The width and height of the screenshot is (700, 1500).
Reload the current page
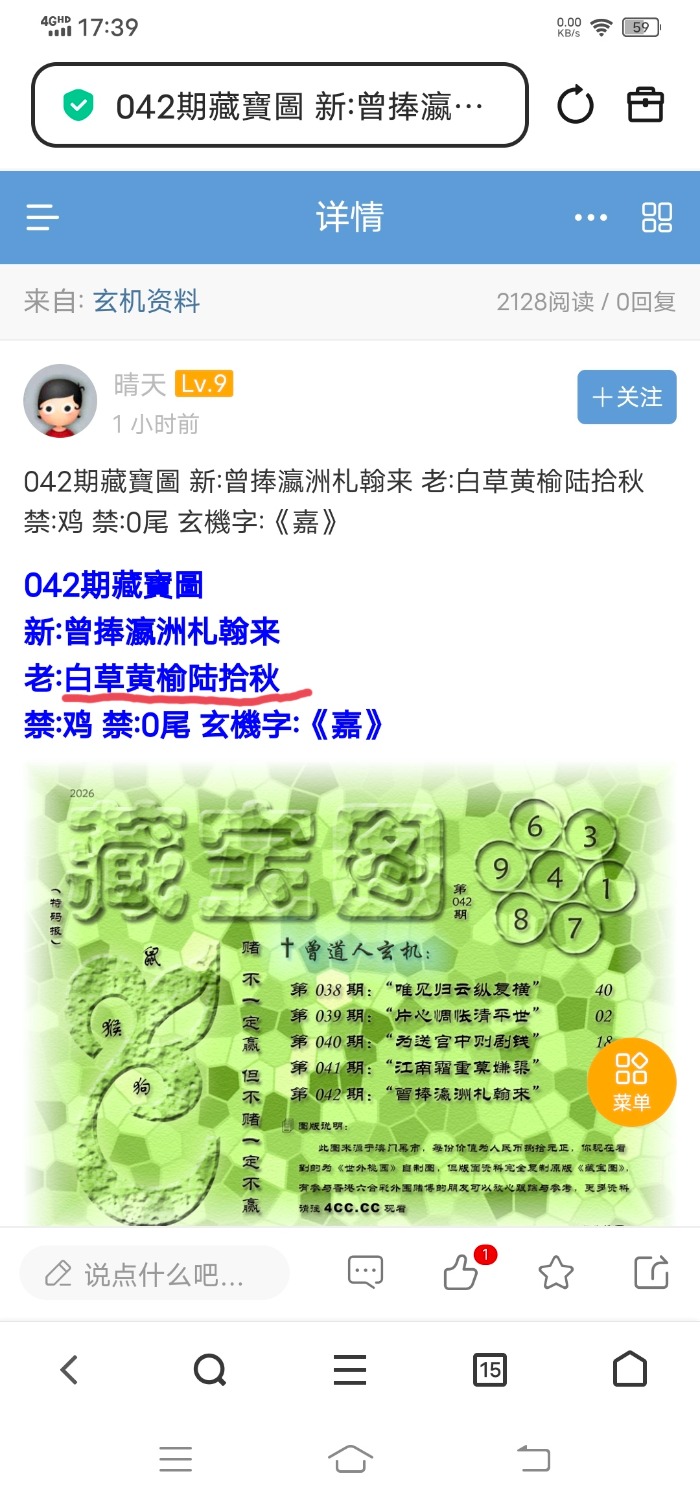575,105
